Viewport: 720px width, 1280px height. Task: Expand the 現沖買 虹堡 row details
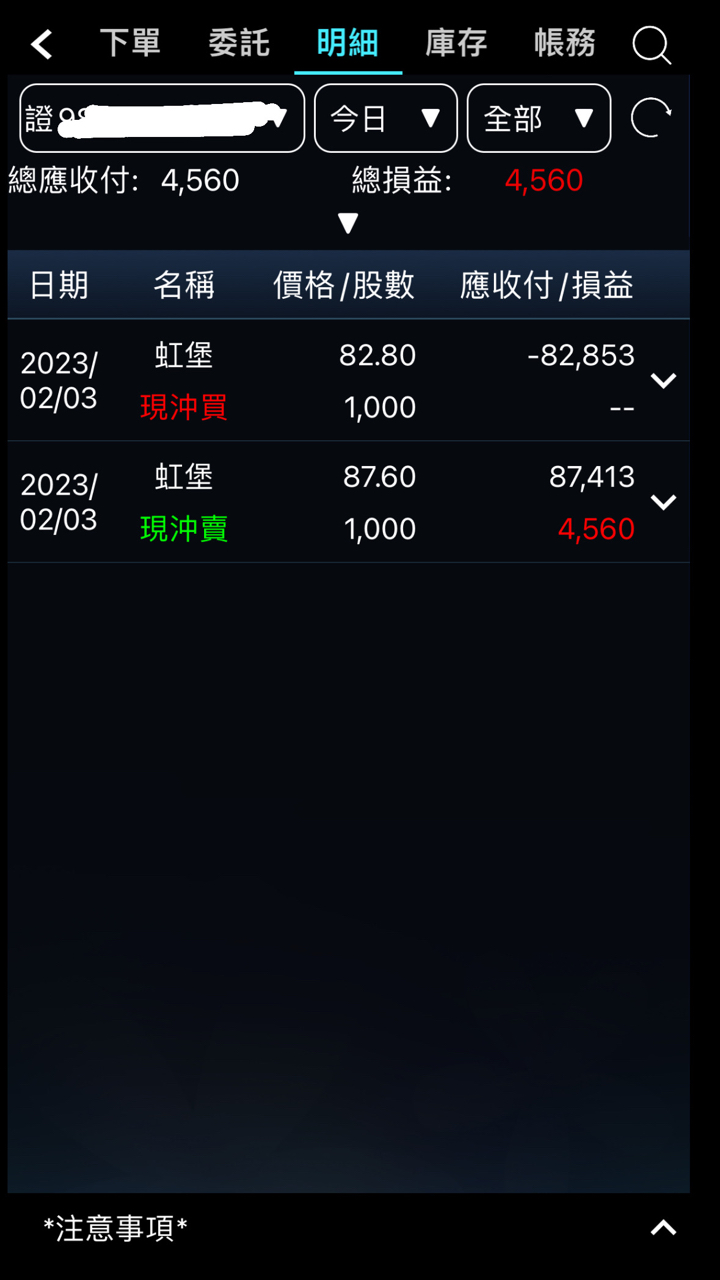coord(663,381)
